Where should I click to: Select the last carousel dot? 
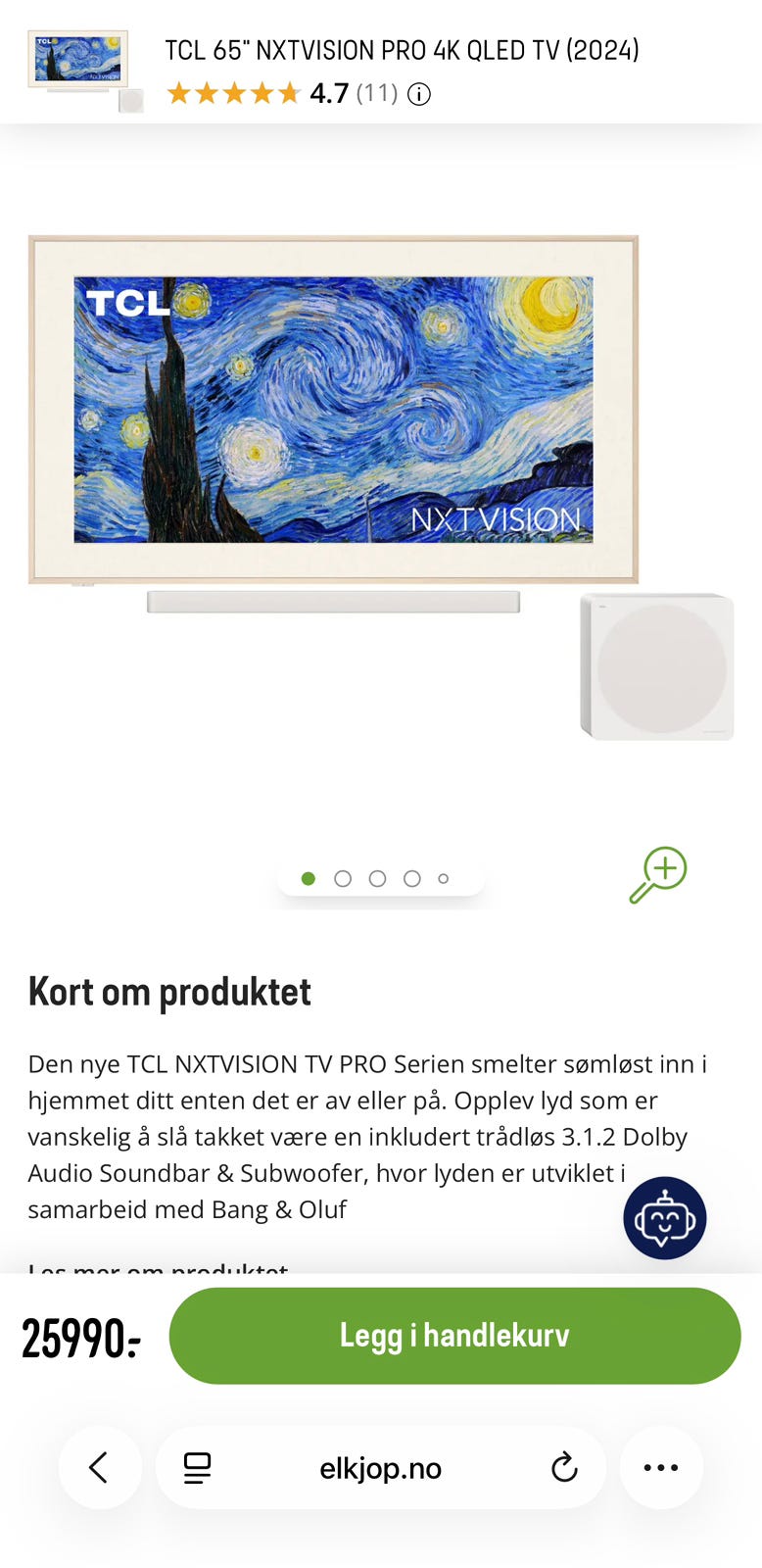click(x=442, y=878)
